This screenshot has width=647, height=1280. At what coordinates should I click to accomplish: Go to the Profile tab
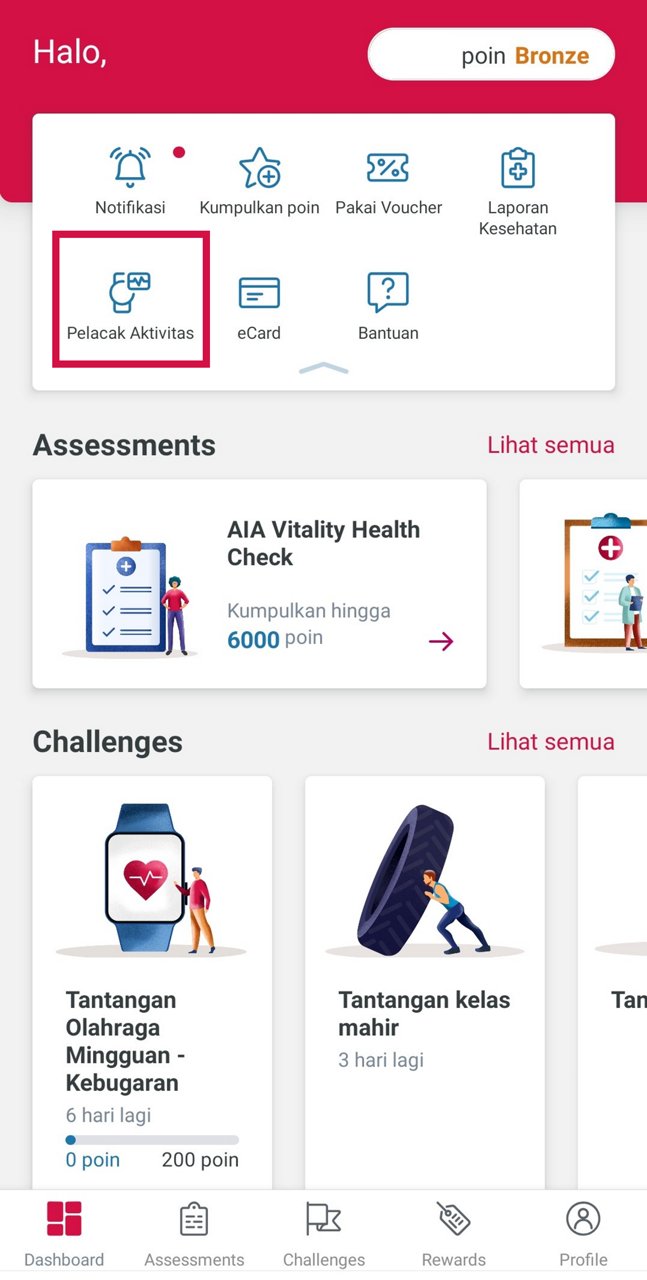pos(583,1234)
